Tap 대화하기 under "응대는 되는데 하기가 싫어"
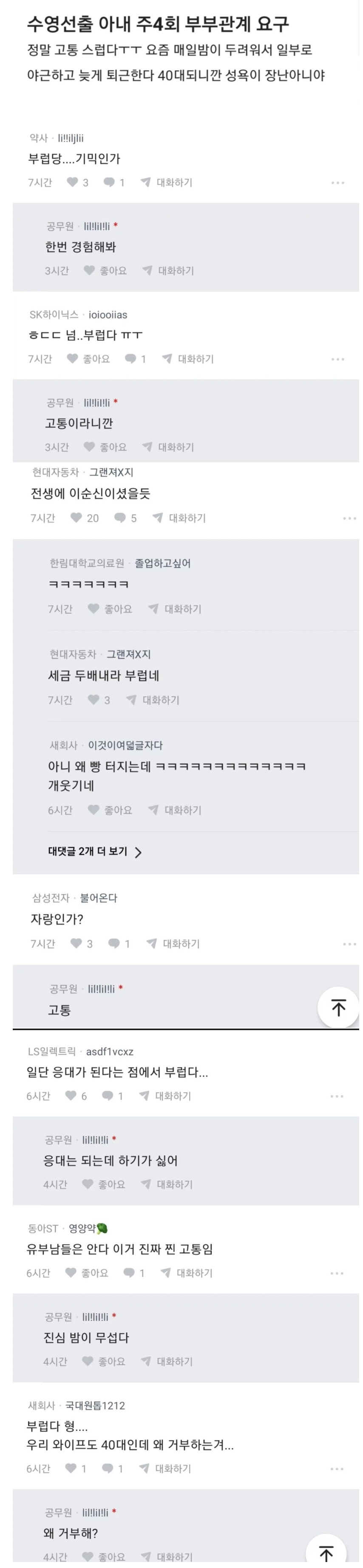 167,1185
